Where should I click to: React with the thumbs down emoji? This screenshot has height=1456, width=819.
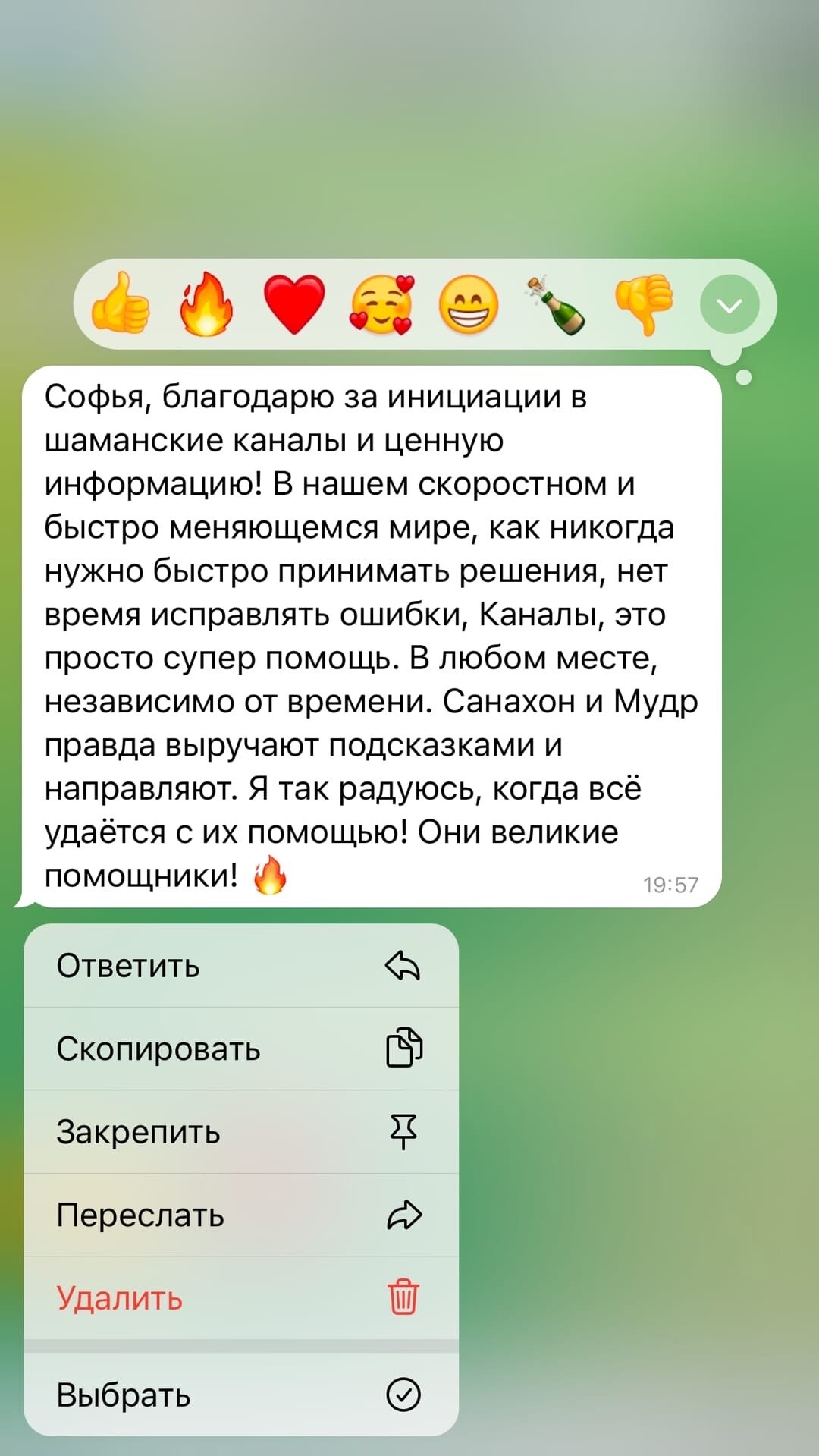pyautogui.click(x=643, y=304)
